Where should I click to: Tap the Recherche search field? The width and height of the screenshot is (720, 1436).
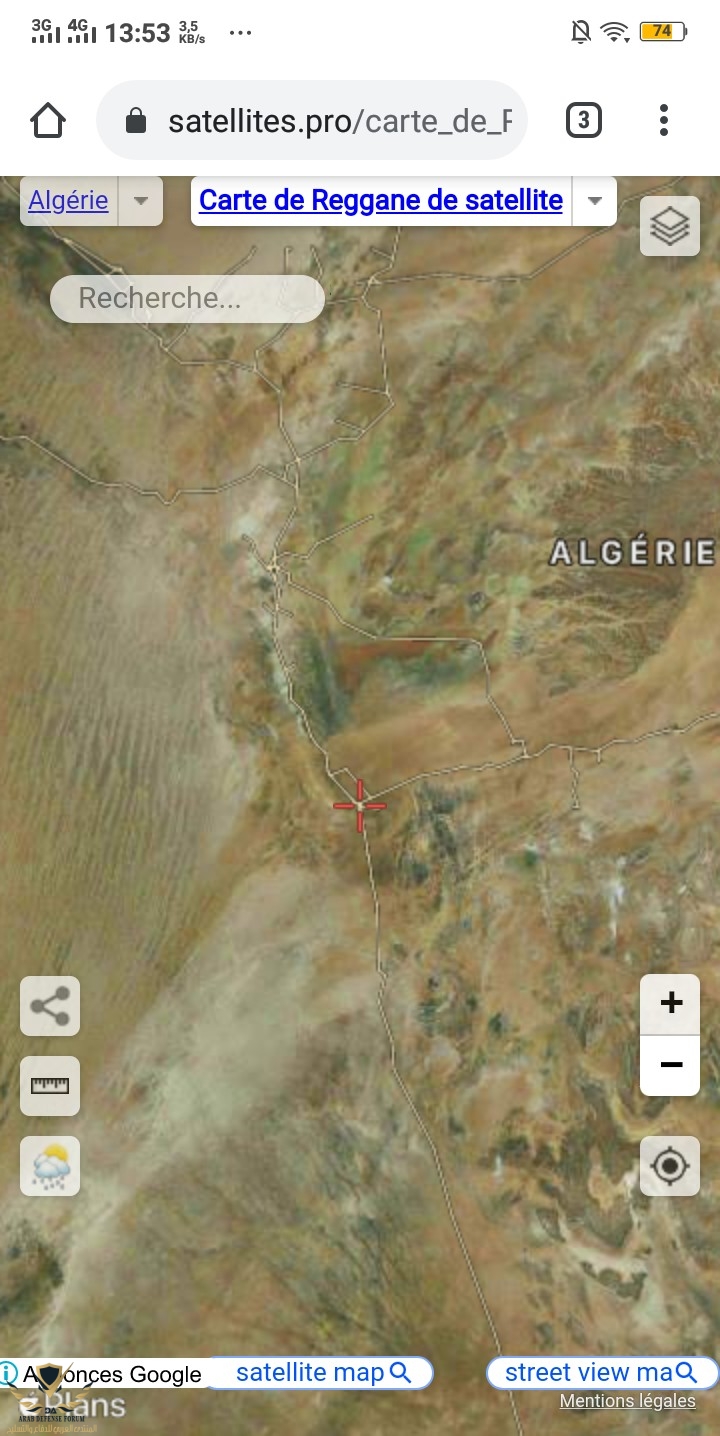coord(187,298)
